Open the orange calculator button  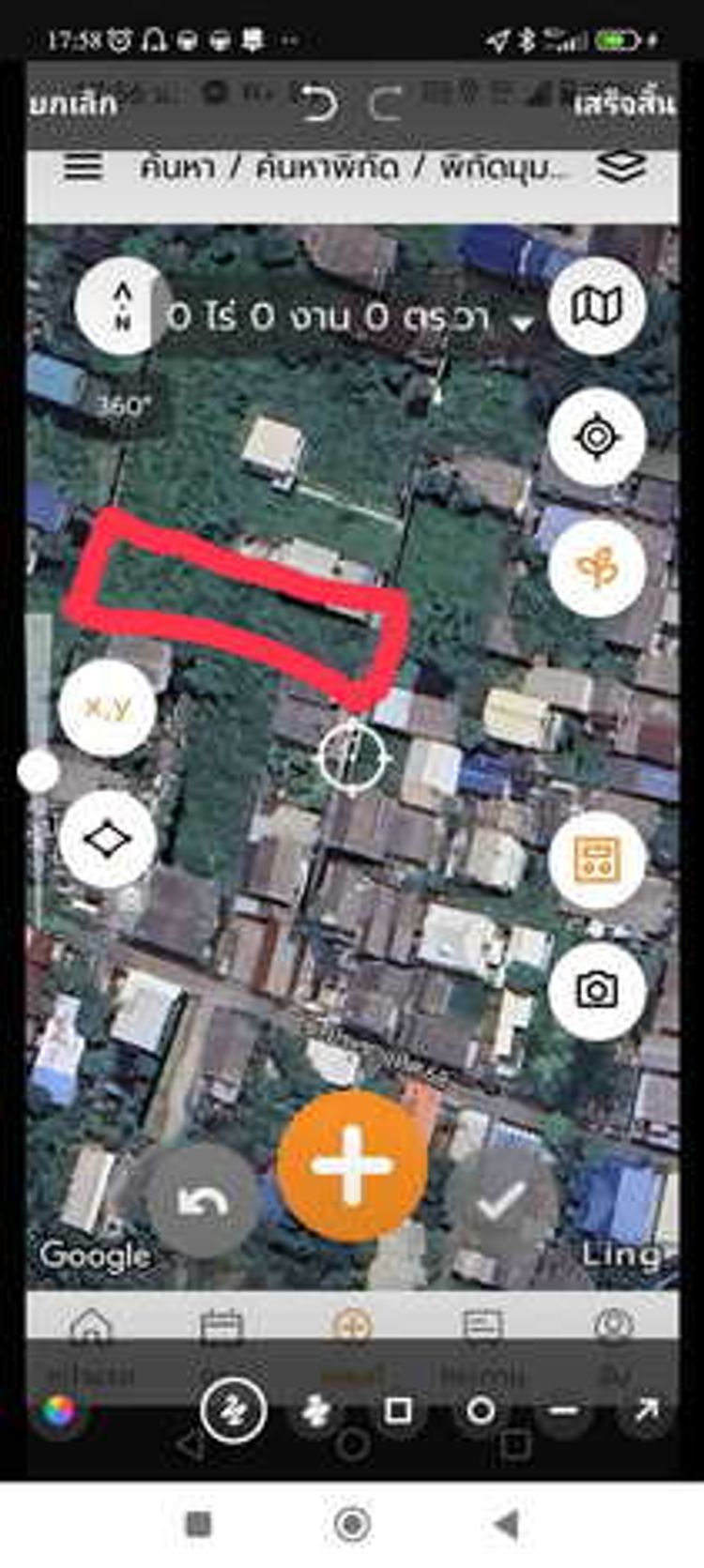597,859
